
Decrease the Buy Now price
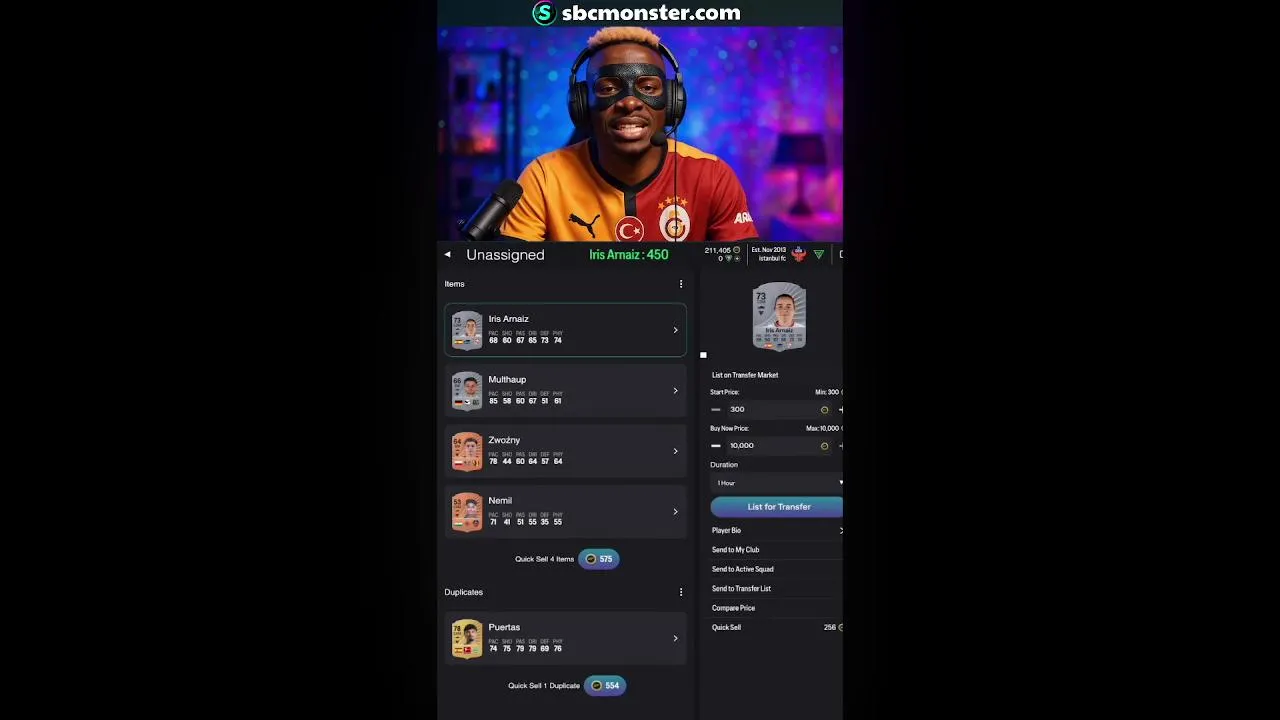pyautogui.click(x=716, y=446)
